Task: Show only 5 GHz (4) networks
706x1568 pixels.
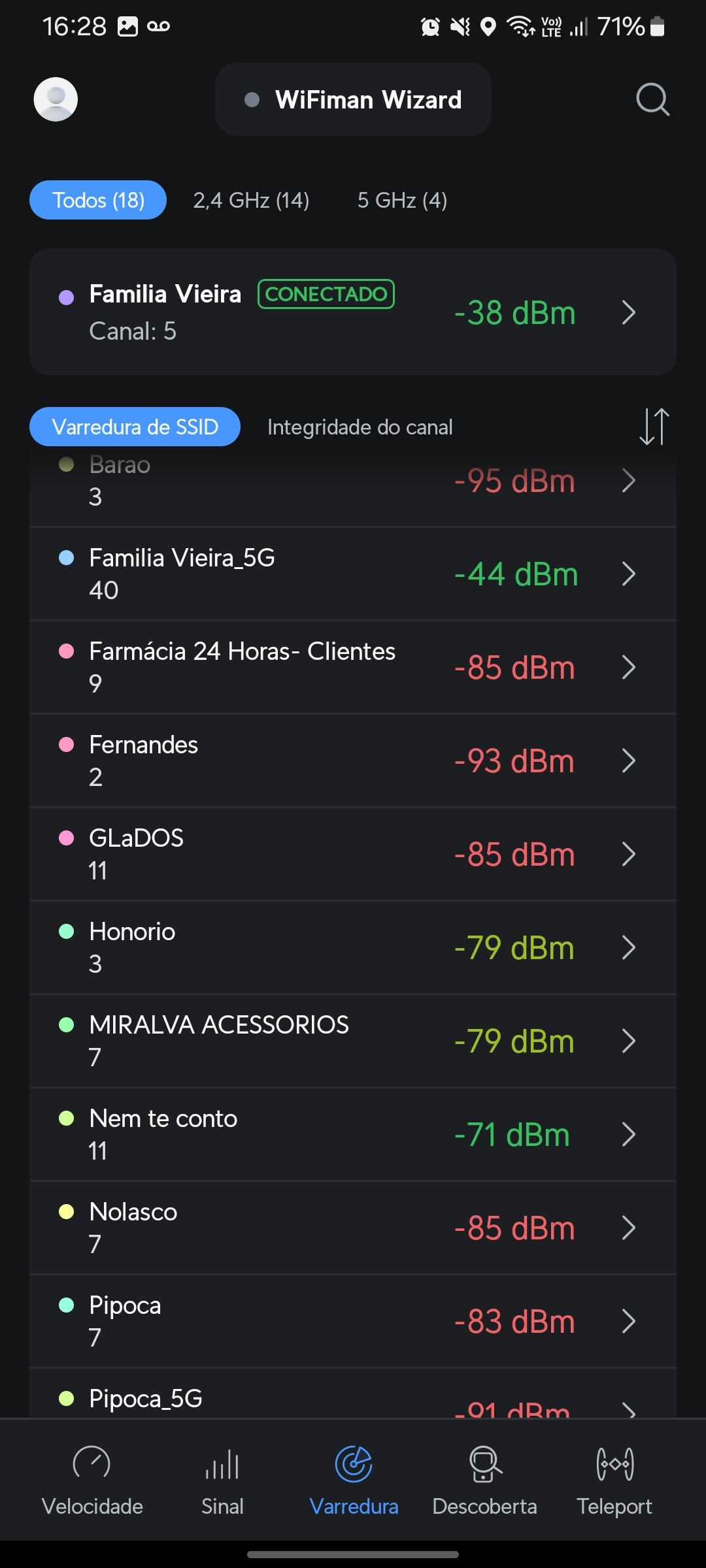Action: click(x=402, y=200)
